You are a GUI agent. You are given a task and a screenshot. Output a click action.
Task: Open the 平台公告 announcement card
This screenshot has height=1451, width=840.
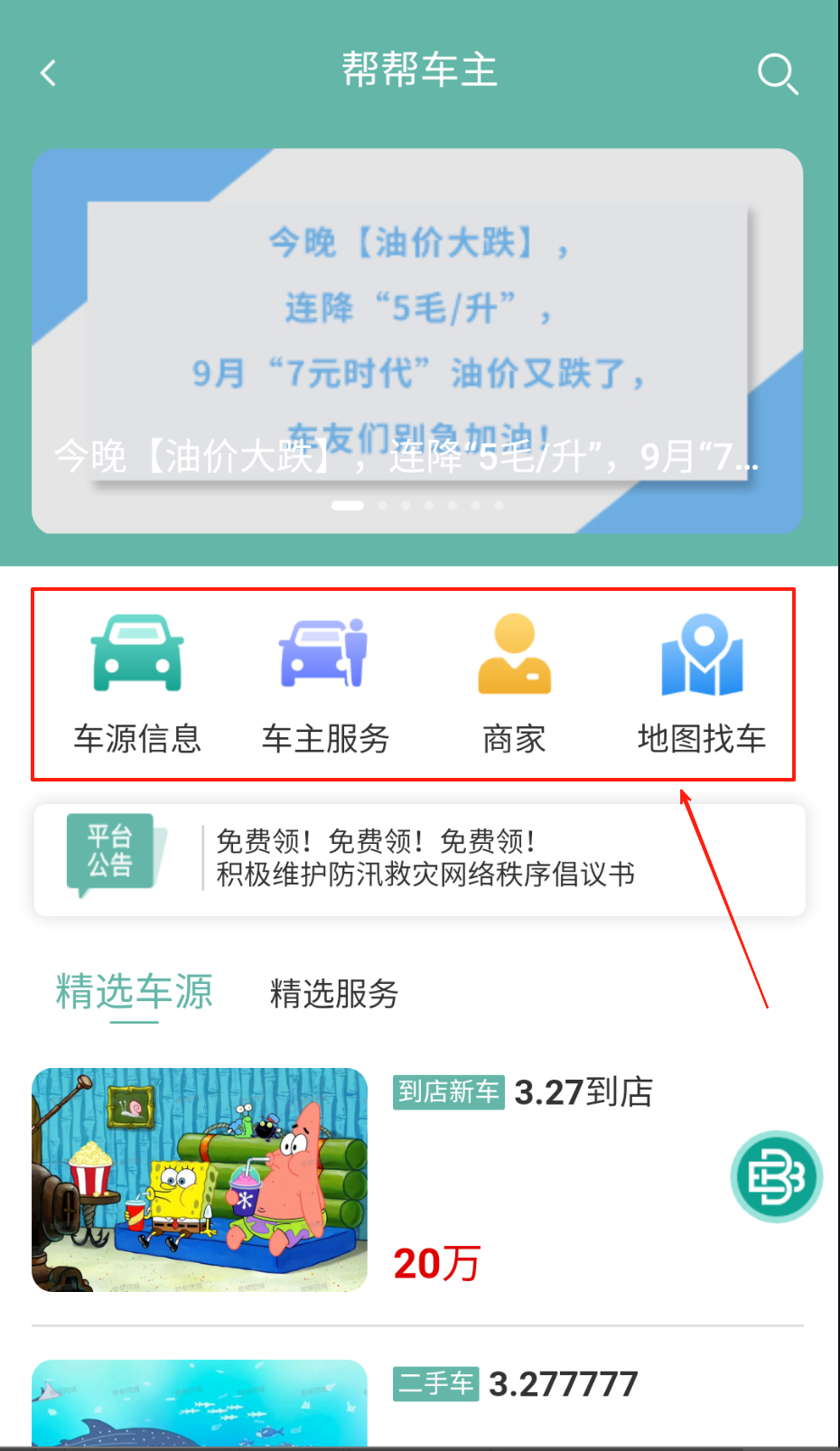point(419,860)
